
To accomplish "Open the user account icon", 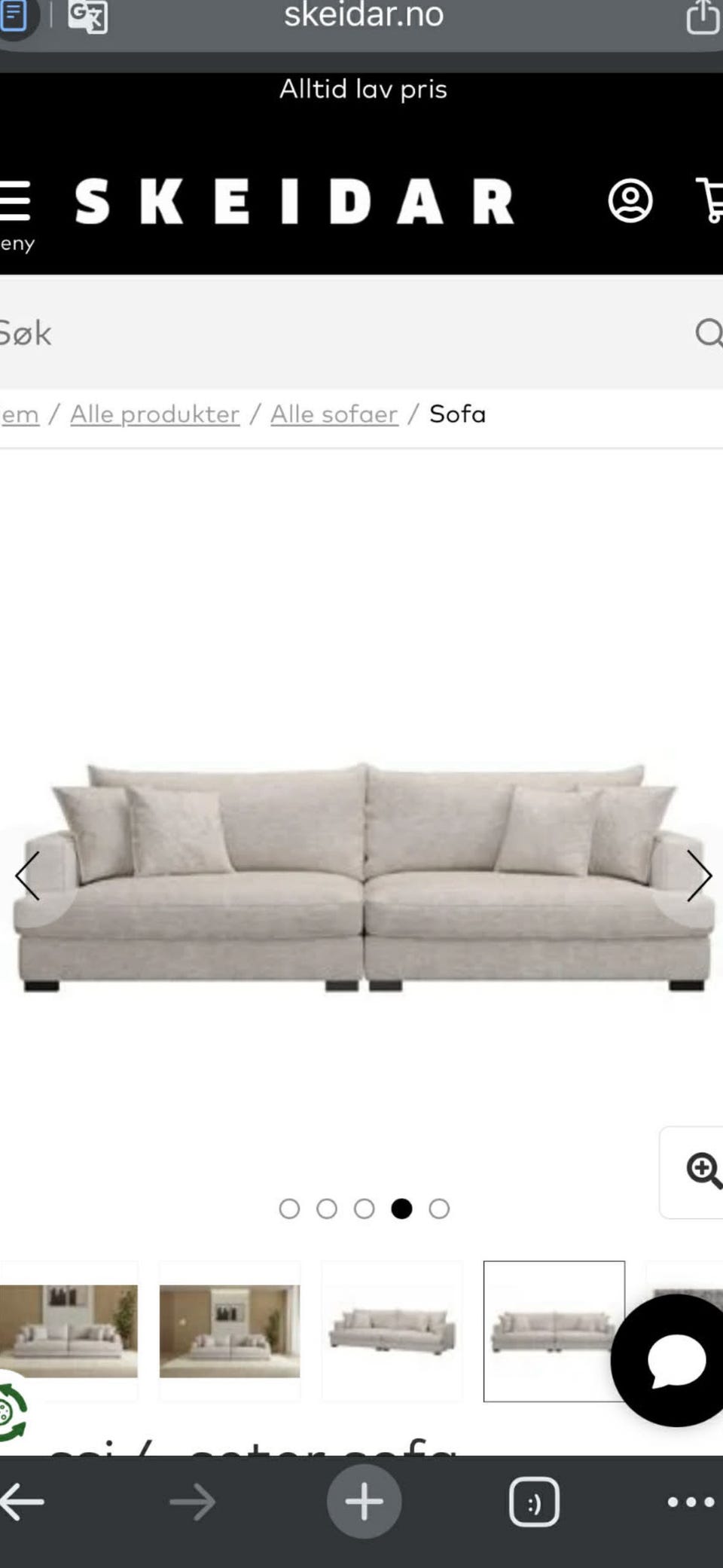I will (630, 200).
